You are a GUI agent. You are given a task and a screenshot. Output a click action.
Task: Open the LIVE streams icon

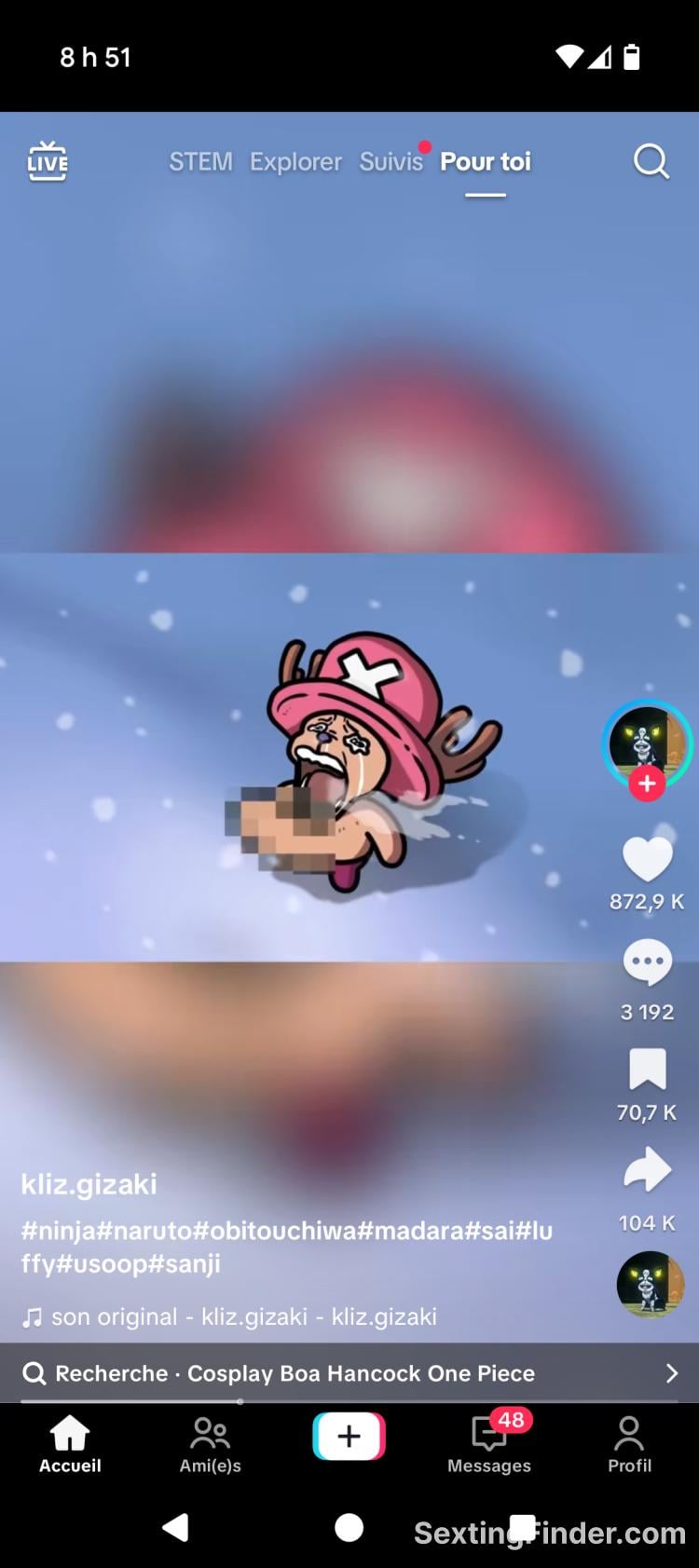(48, 161)
